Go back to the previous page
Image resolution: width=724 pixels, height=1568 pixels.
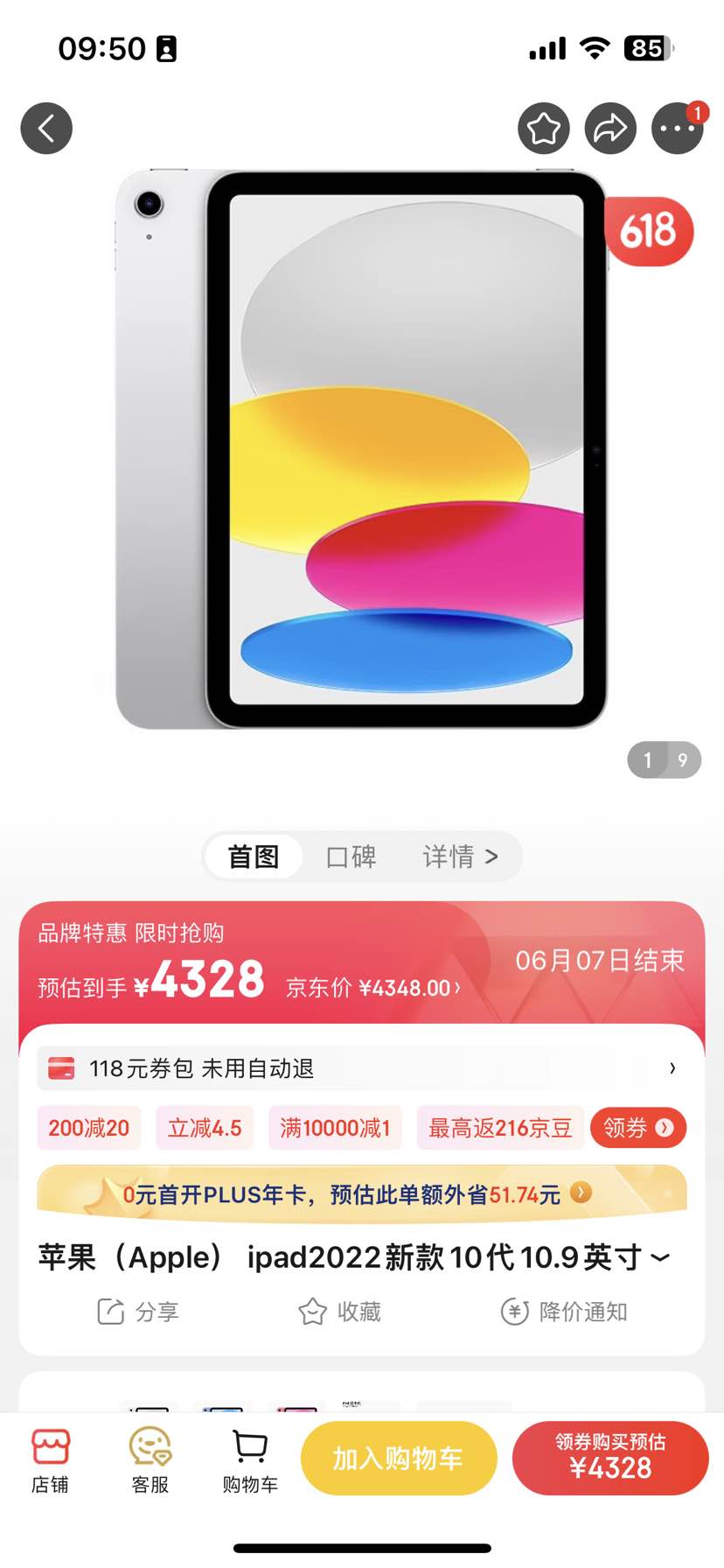[x=46, y=129]
